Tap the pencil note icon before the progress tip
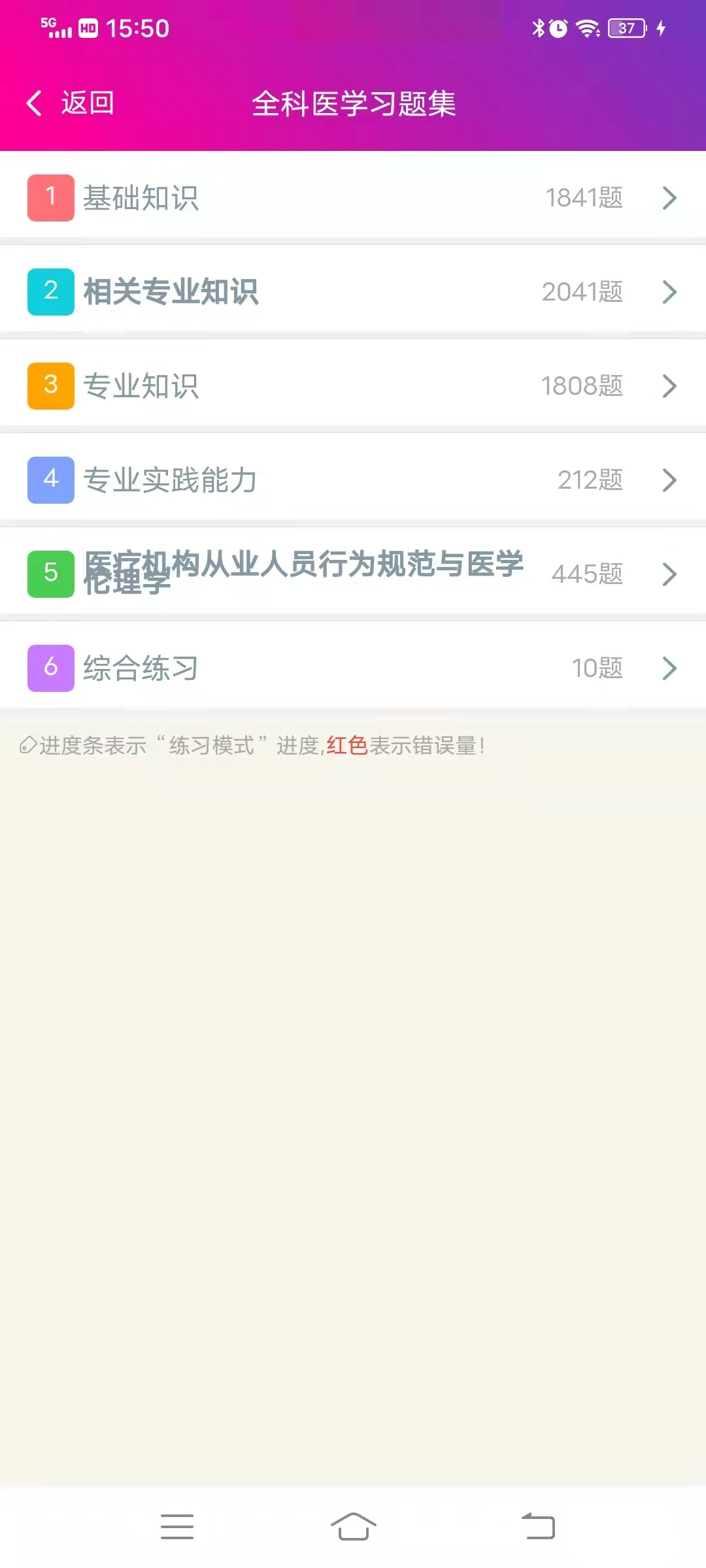Screen dimensions: 706x1568 pyautogui.click(x=29, y=745)
